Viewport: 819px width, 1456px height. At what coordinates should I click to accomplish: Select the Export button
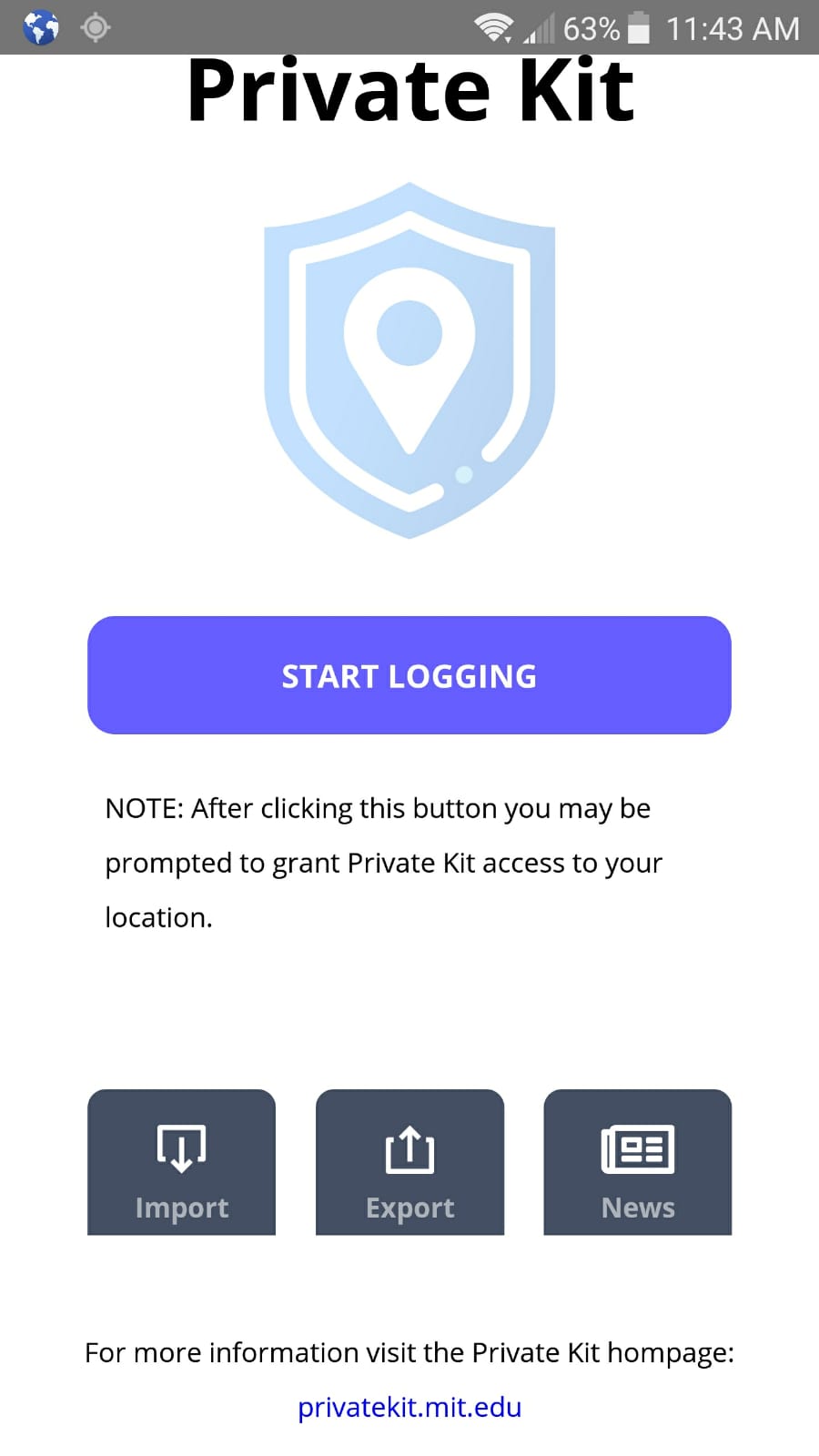pyautogui.click(x=409, y=1162)
